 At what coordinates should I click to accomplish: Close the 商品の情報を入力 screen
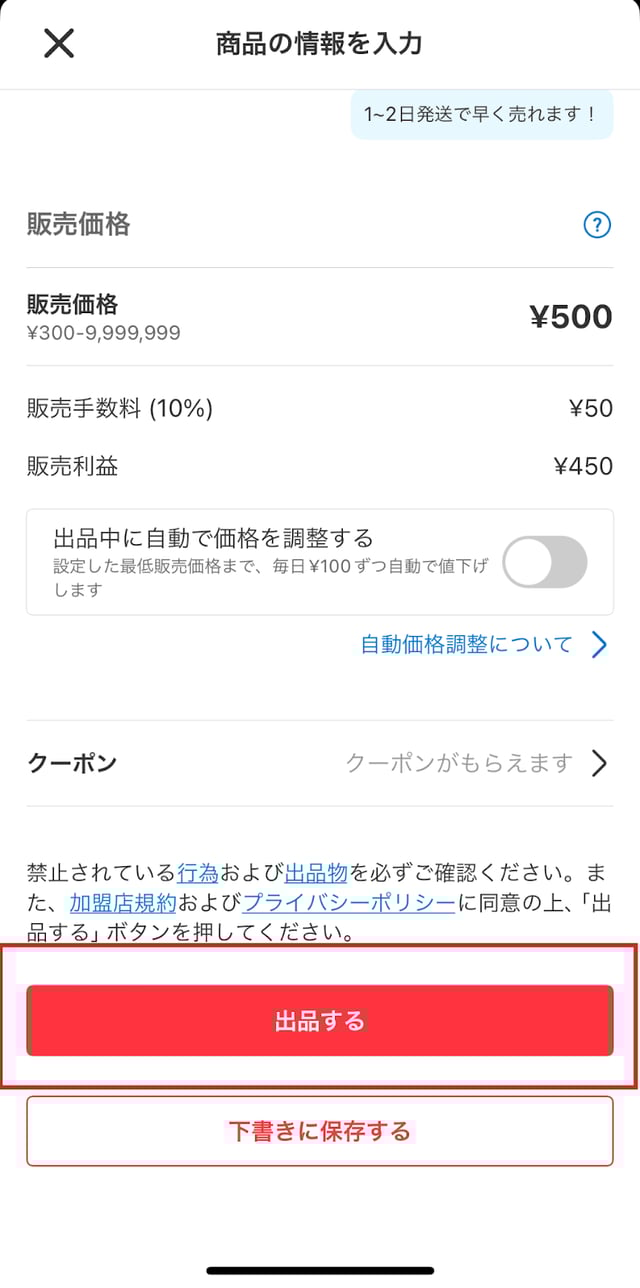pyautogui.click(x=59, y=43)
